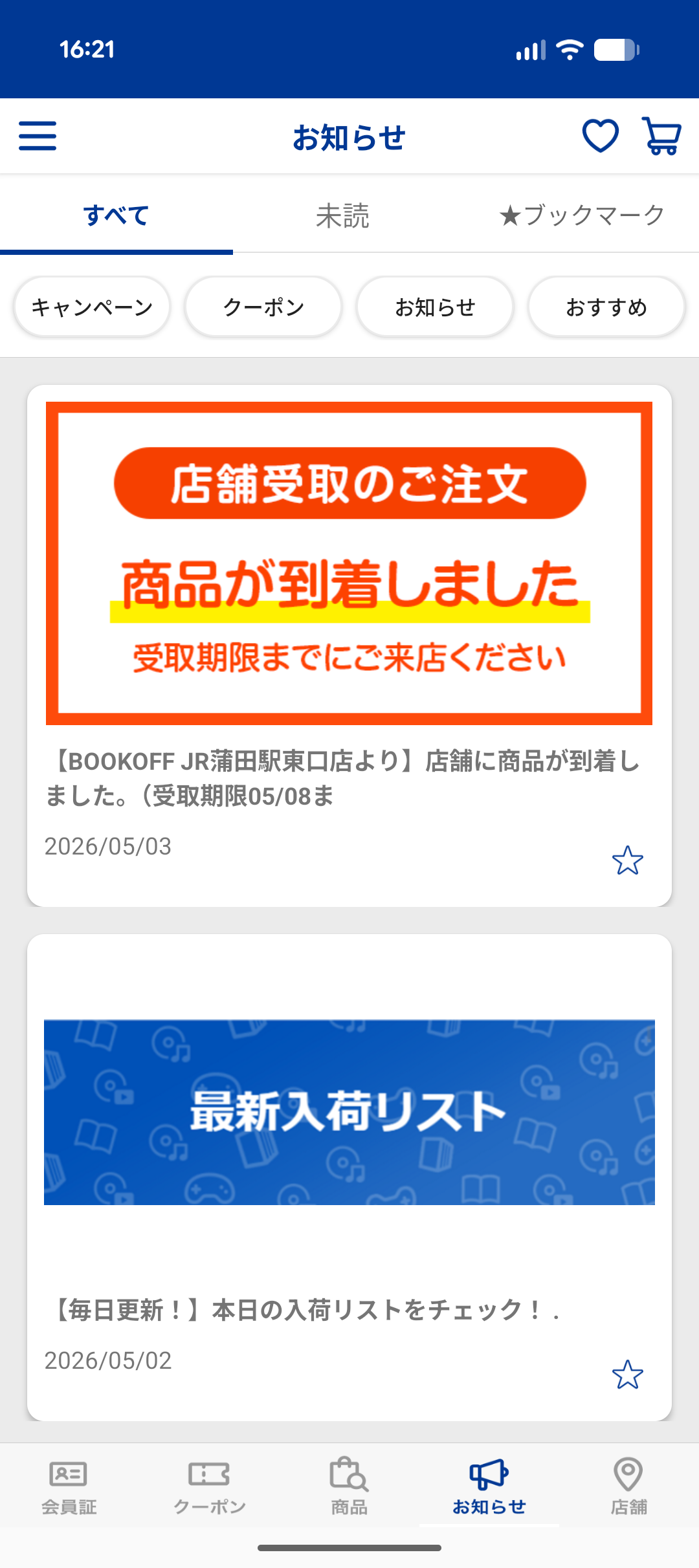
Task: Select the すべて tab
Action: [x=116, y=215]
